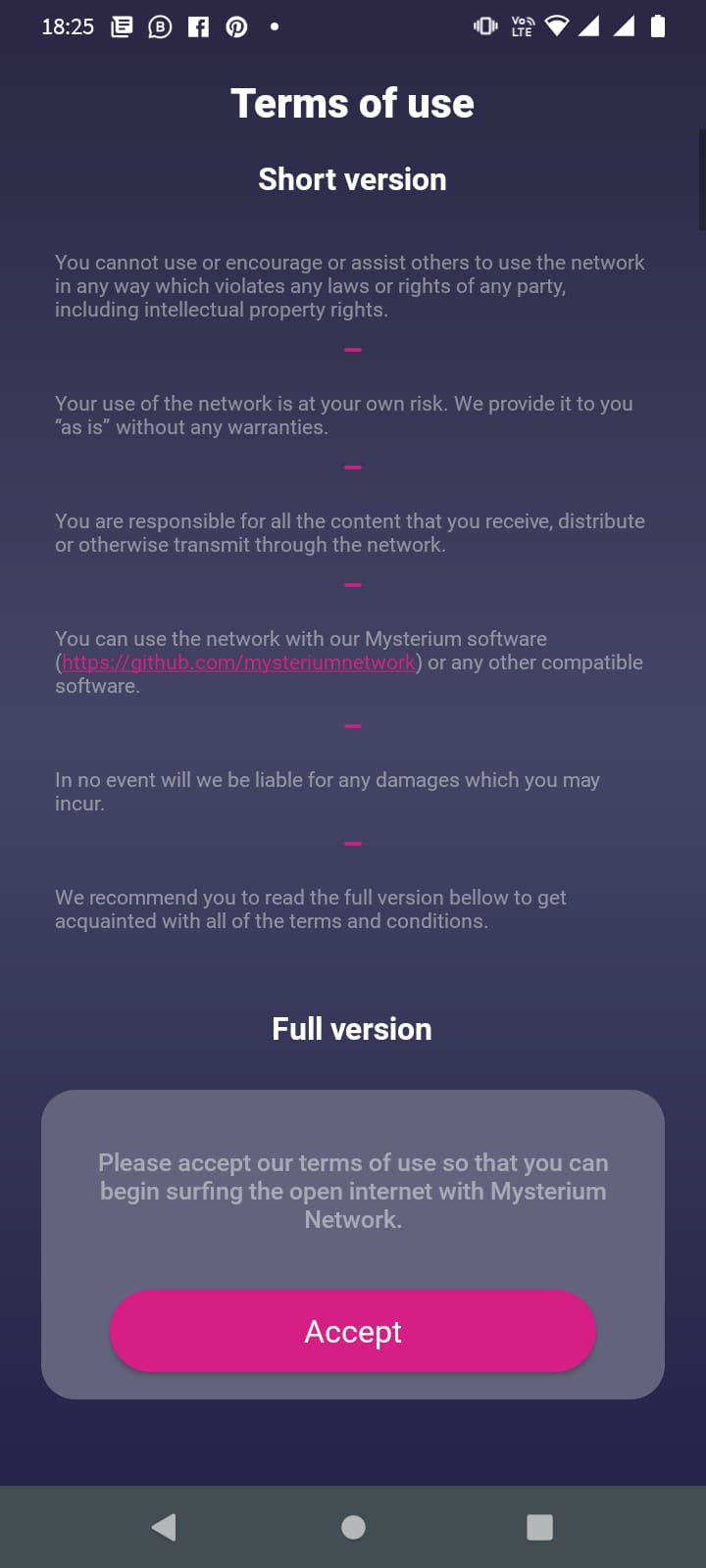This screenshot has height=1568, width=706.
Task: Open the recent apps view
Action: (539, 1527)
